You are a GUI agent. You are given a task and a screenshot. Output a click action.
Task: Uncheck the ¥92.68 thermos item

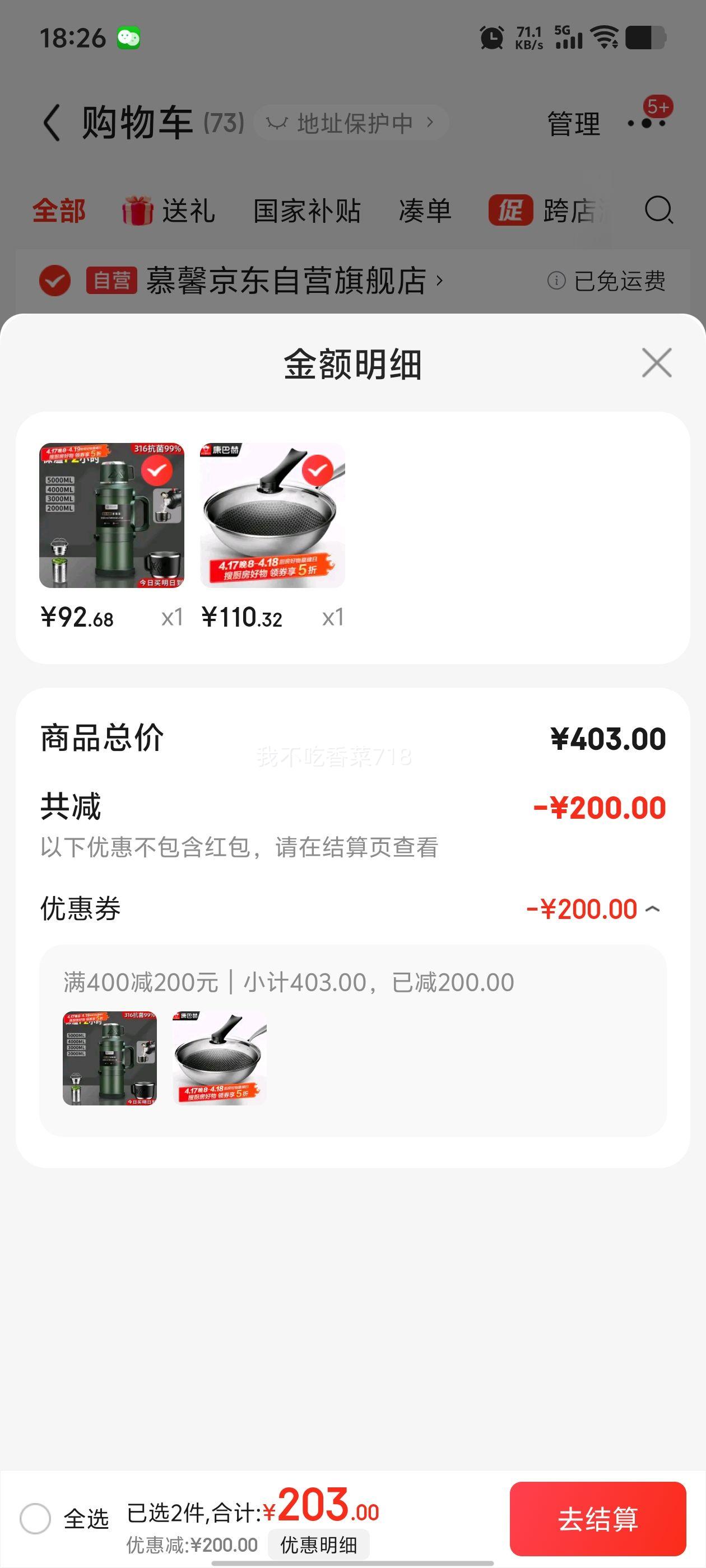[156, 470]
